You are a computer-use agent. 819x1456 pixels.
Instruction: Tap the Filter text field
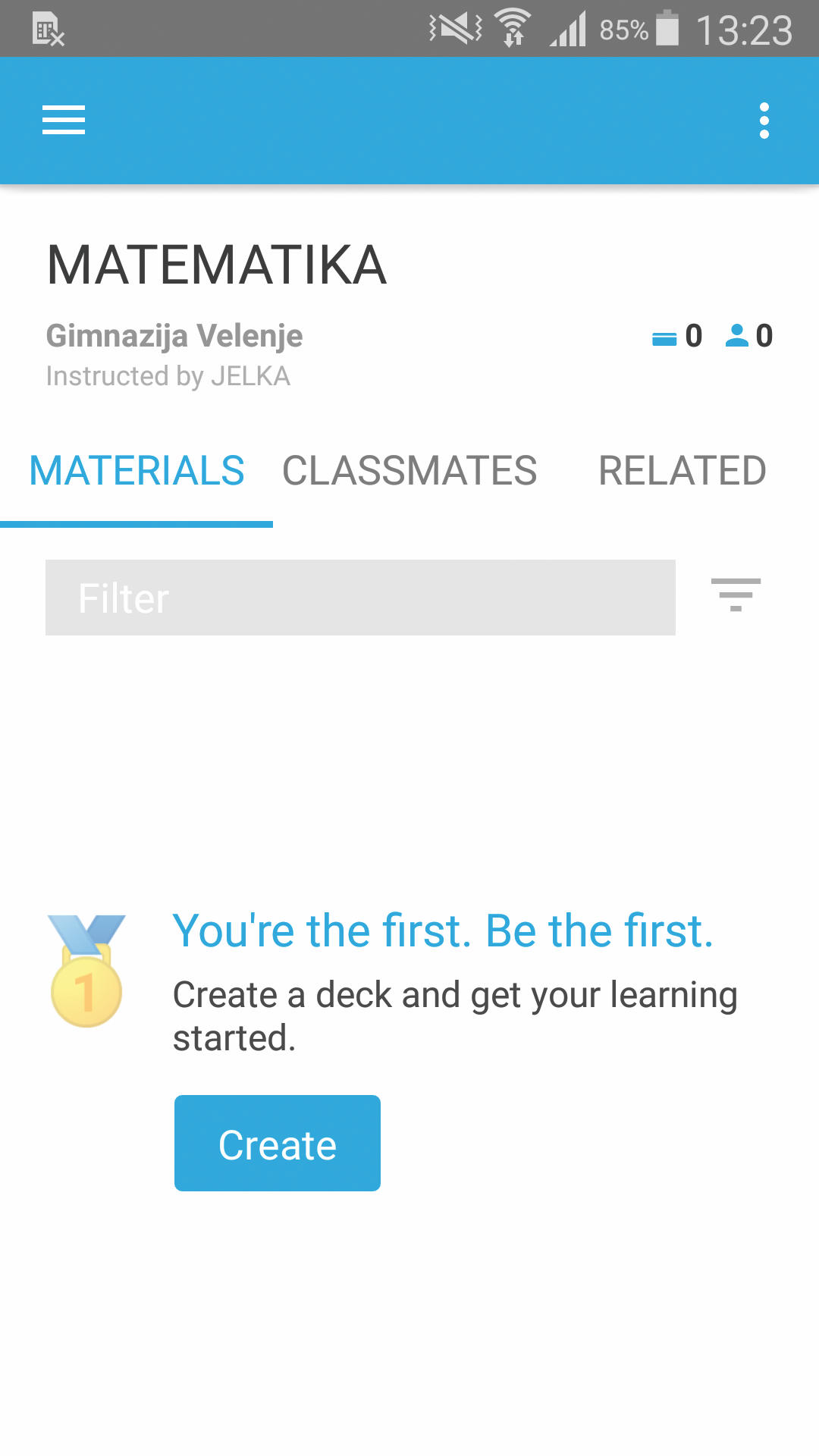point(360,598)
